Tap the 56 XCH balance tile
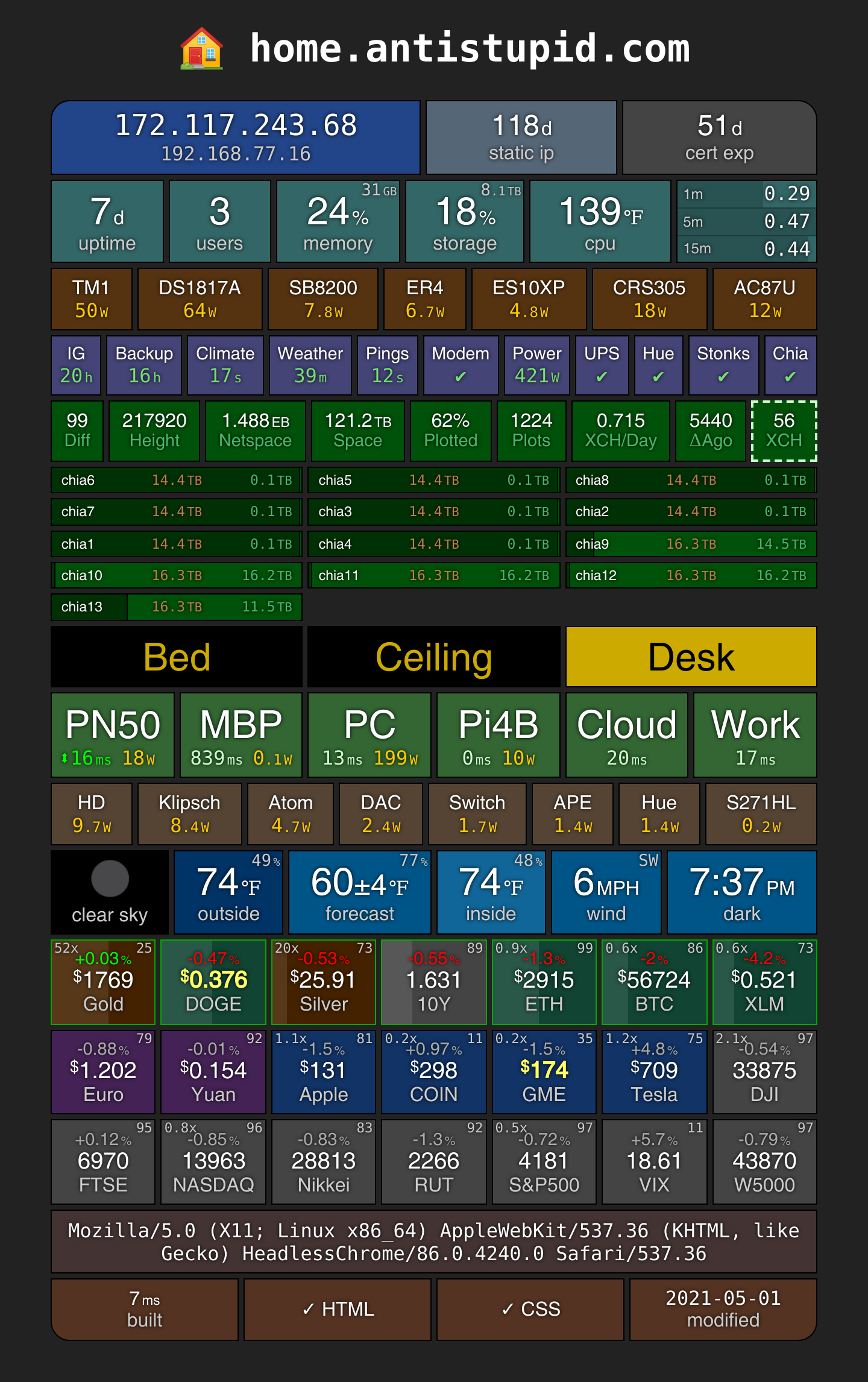 (784, 431)
